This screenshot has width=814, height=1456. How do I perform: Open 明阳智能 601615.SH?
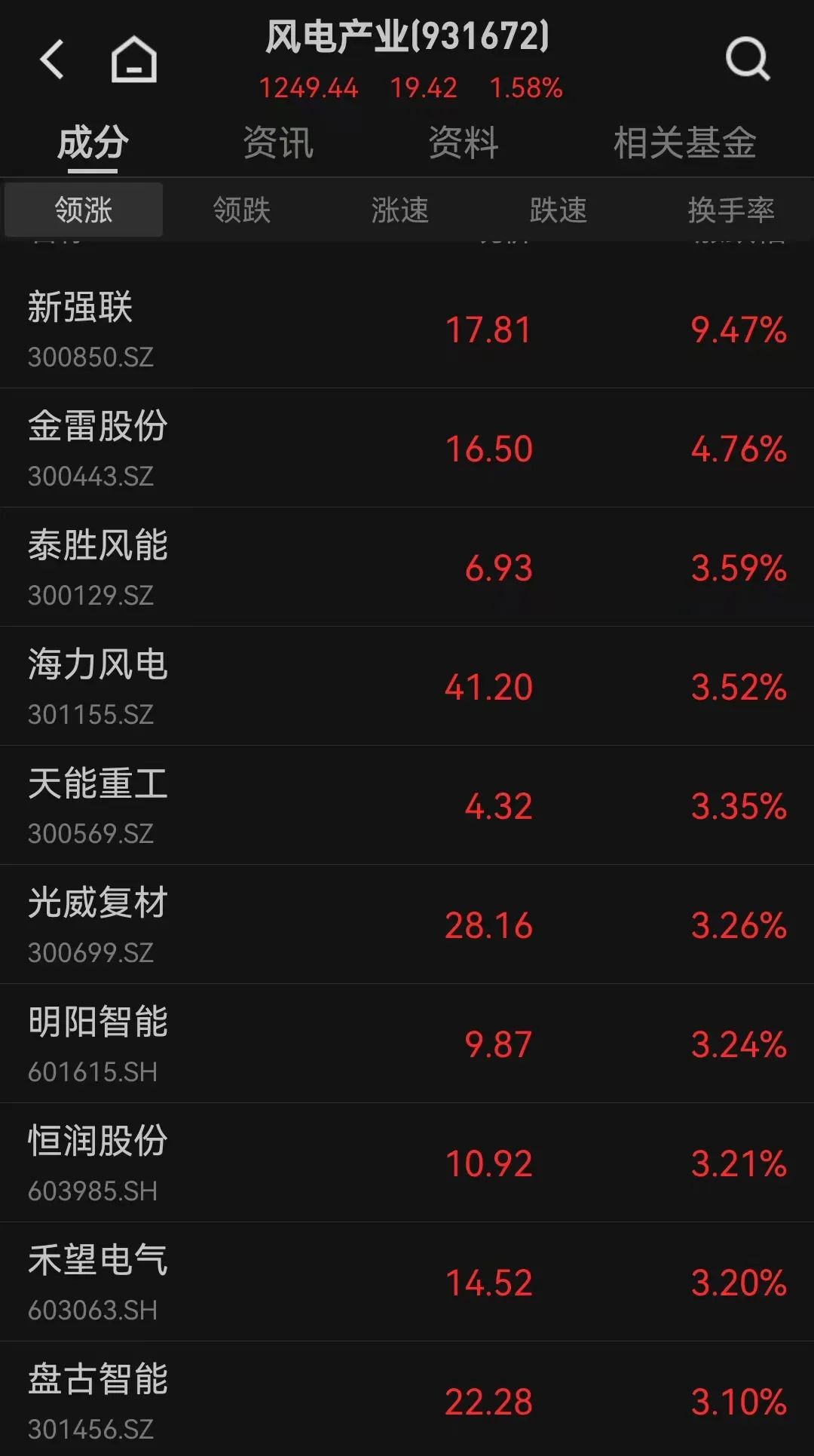coord(407,1044)
